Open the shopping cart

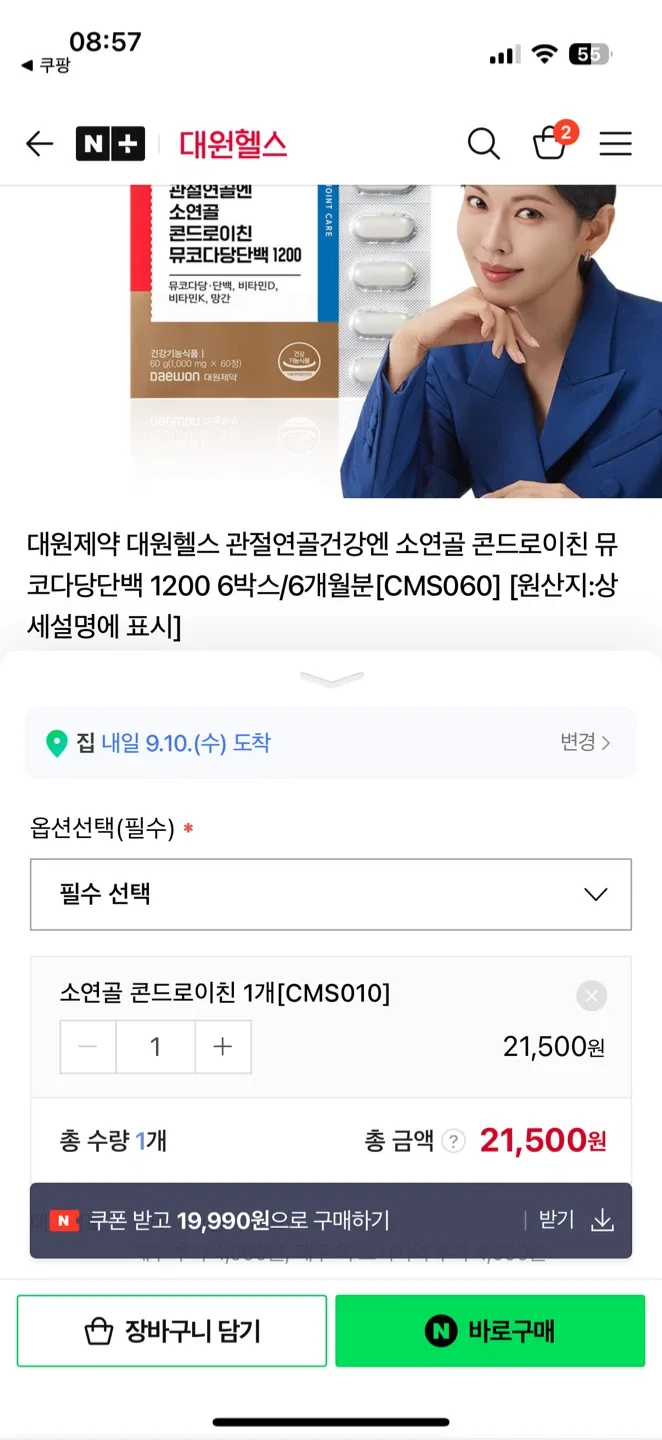tap(550, 144)
